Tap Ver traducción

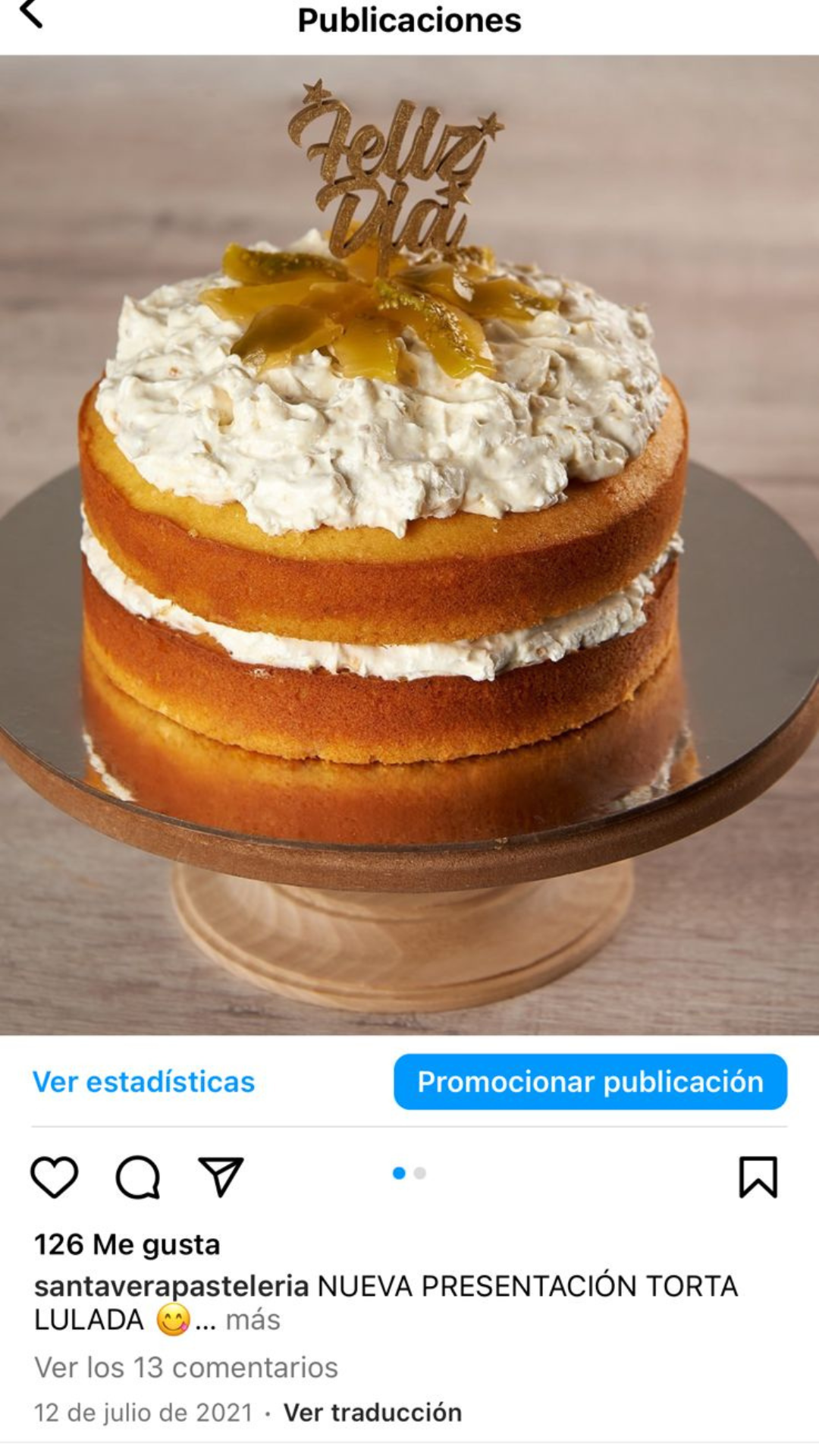[x=372, y=1413]
